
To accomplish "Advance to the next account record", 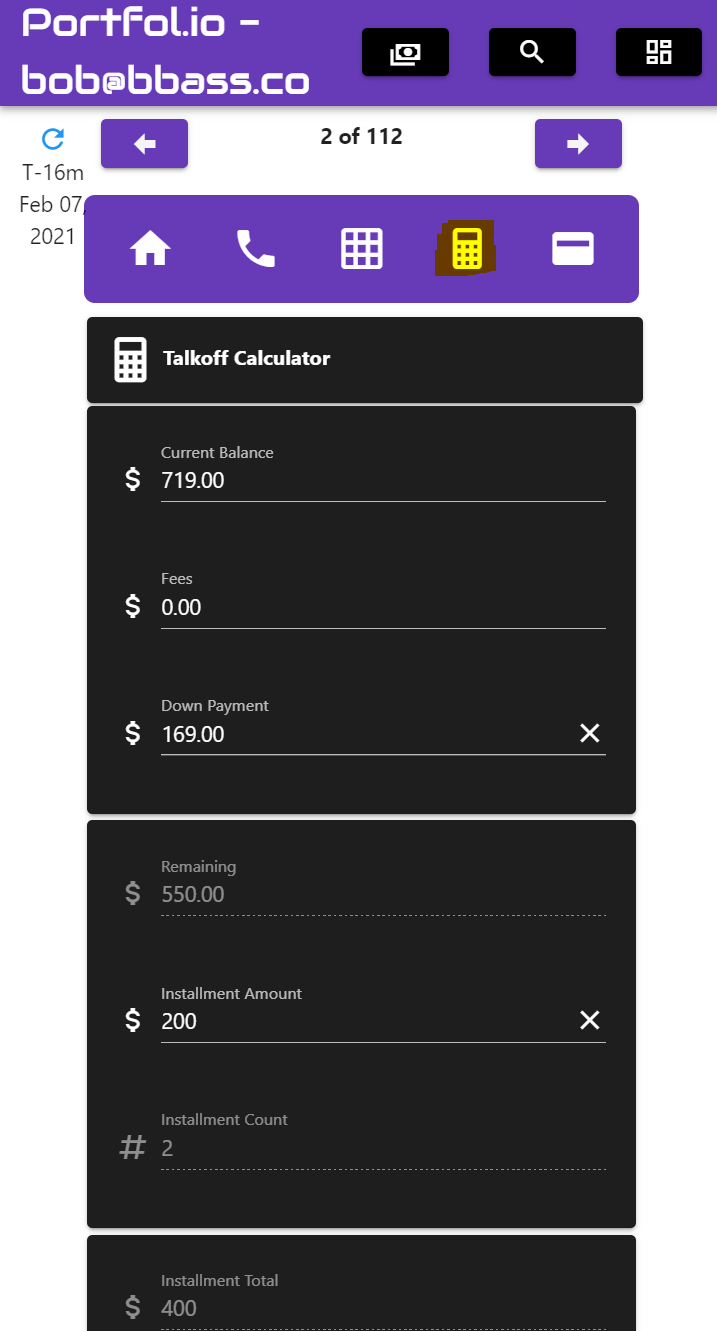I will tap(578, 144).
